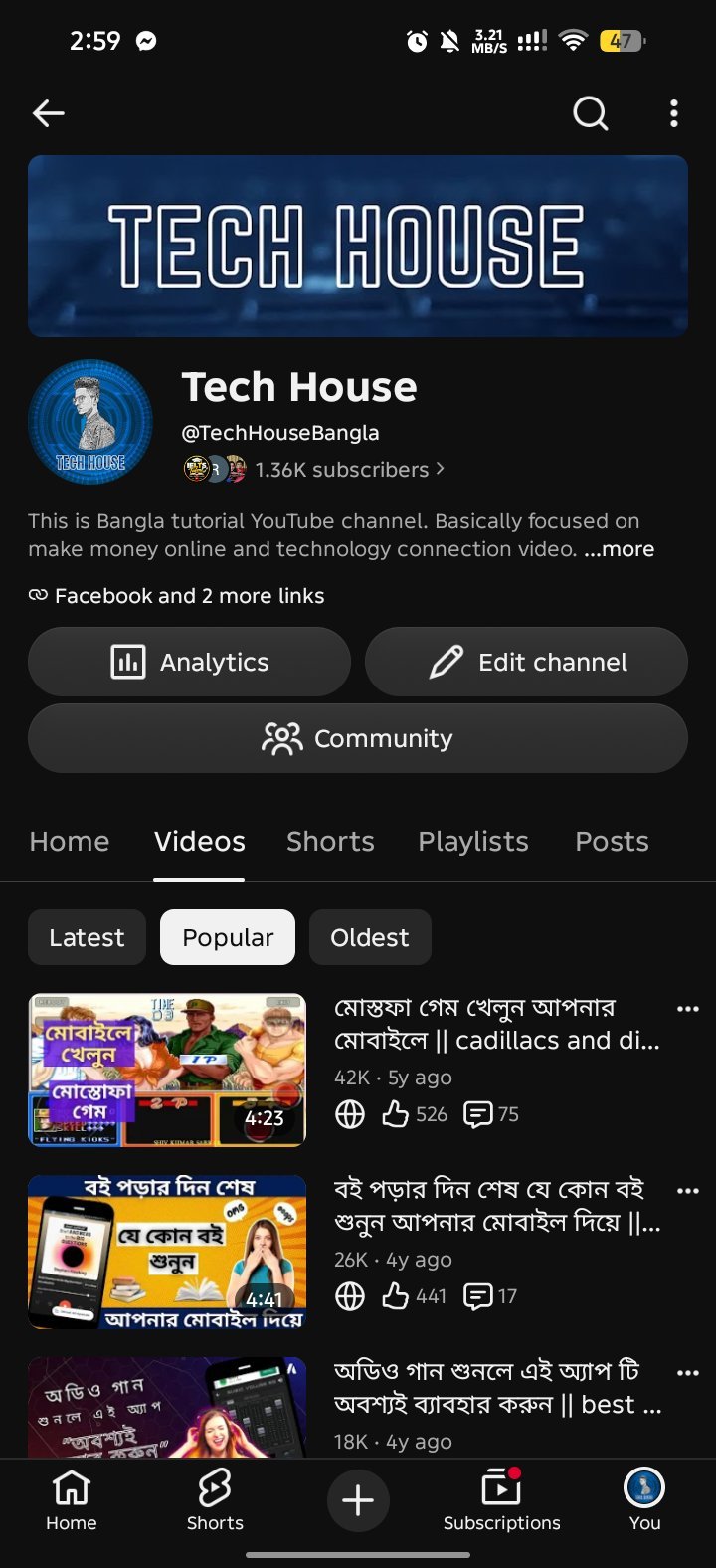This screenshot has height=1568, width=716.
Task: Switch to the Home channel tab
Action: [x=70, y=842]
